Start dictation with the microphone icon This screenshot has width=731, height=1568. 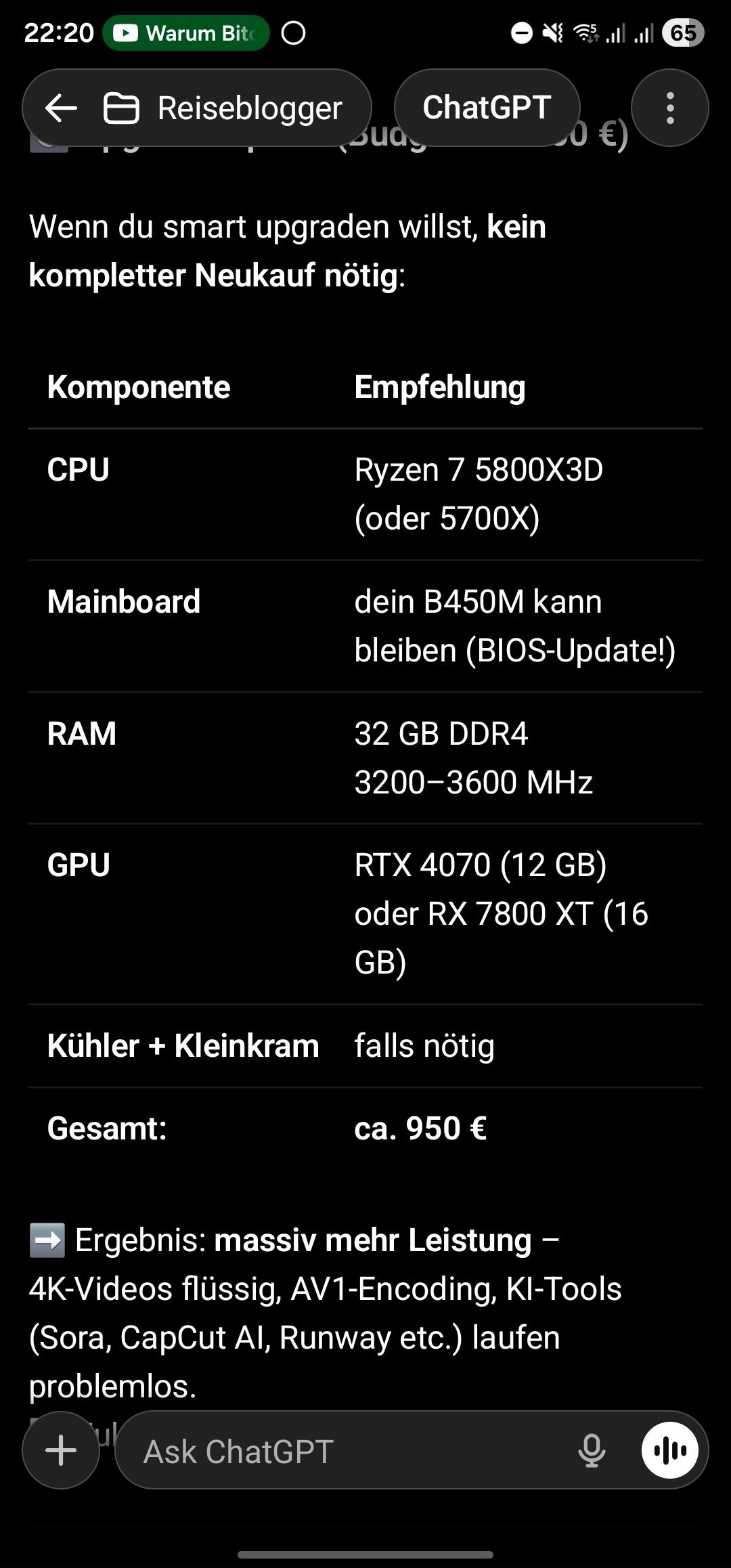591,1450
